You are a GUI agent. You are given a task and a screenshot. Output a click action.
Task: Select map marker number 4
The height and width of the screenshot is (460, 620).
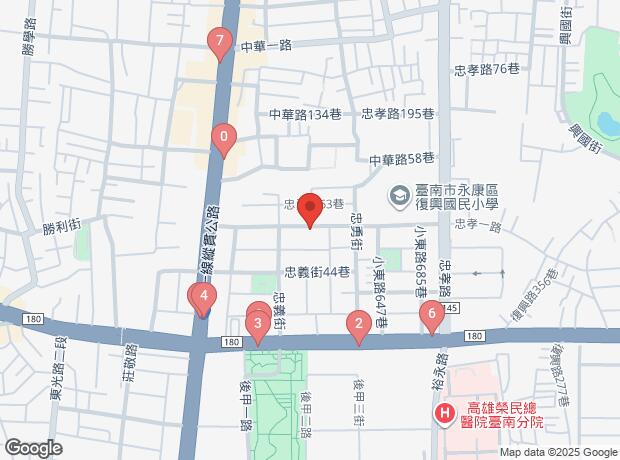coord(204,295)
